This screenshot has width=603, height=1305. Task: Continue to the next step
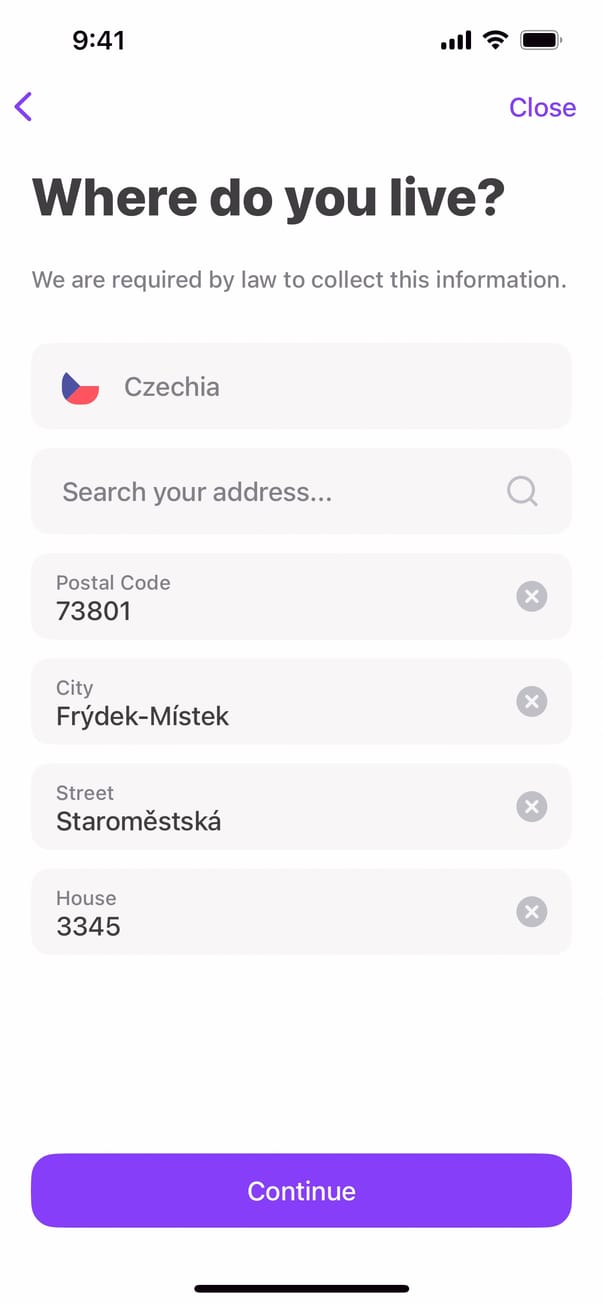tap(301, 1191)
